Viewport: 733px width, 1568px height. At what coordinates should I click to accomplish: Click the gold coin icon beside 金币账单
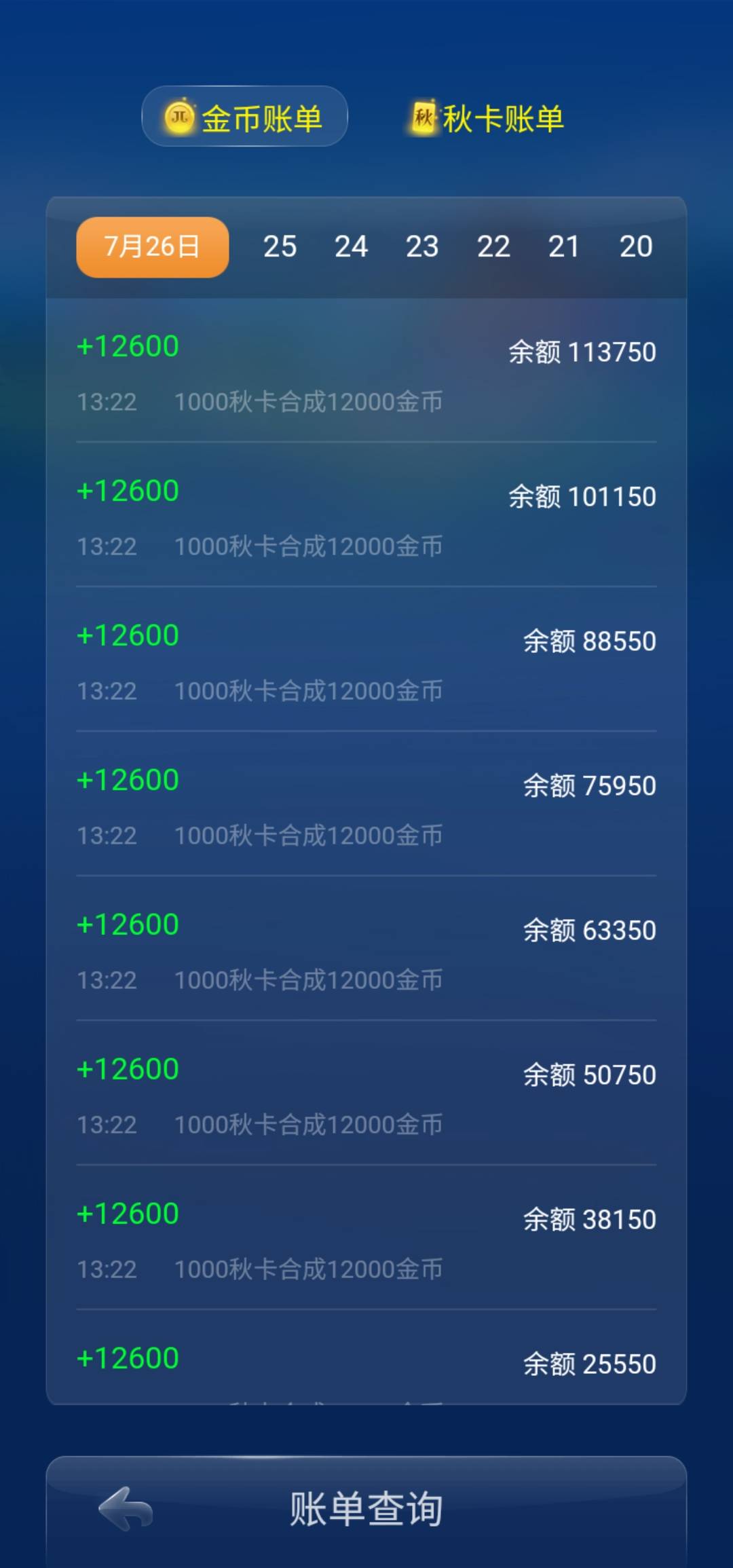pyautogui.click(x=180, y=117)
